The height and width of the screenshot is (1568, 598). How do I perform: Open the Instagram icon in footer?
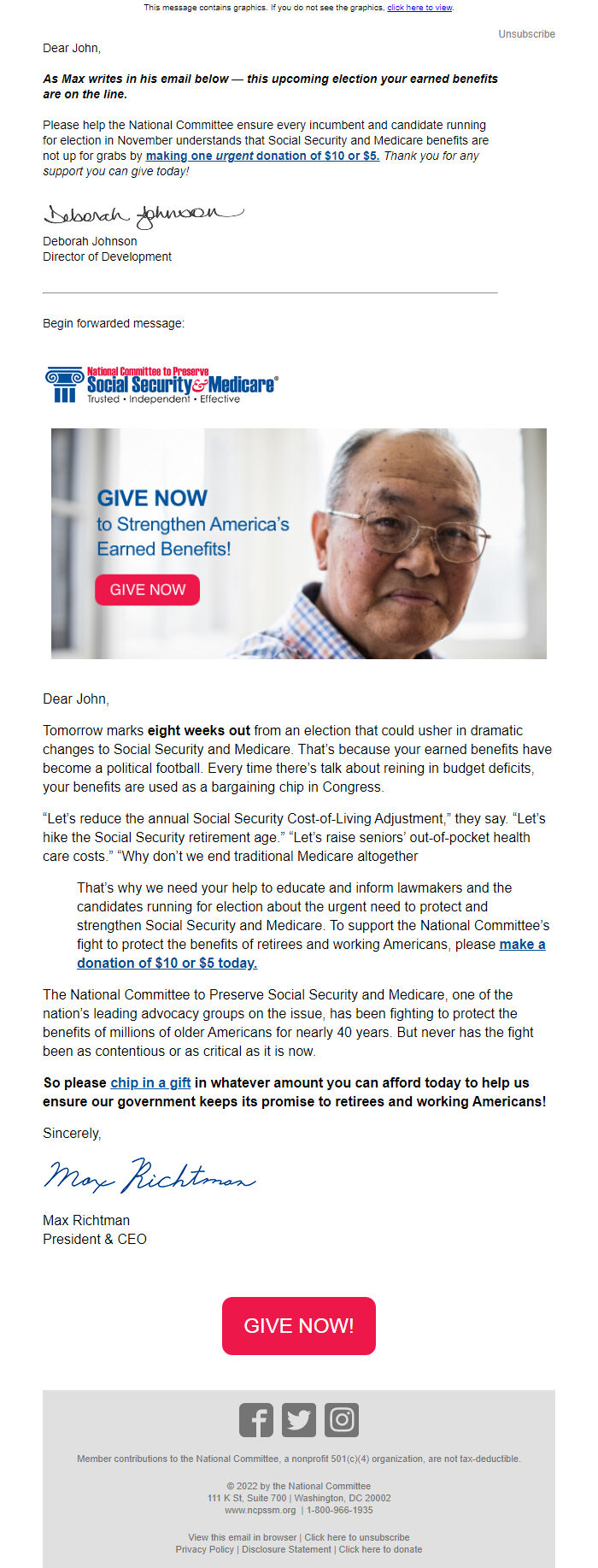tap(342, 1420)
